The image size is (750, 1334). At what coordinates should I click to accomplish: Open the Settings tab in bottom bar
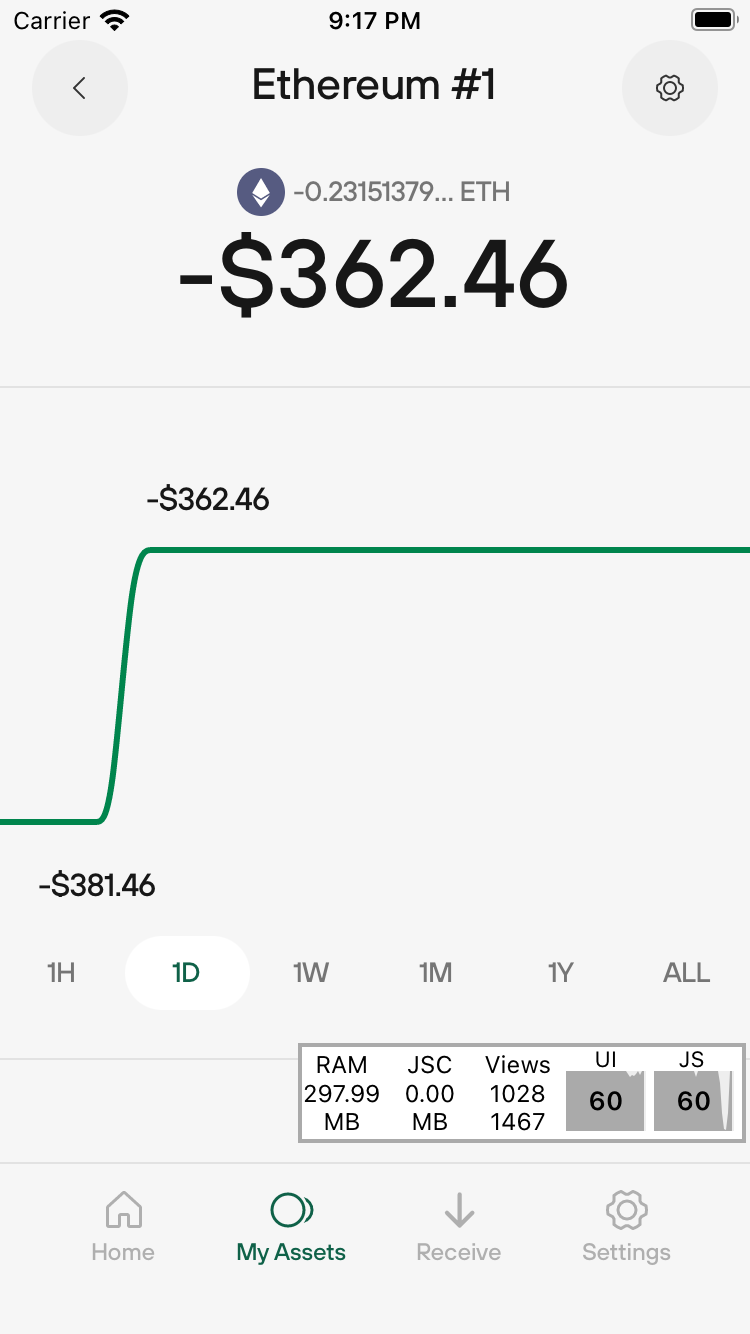627,1227
